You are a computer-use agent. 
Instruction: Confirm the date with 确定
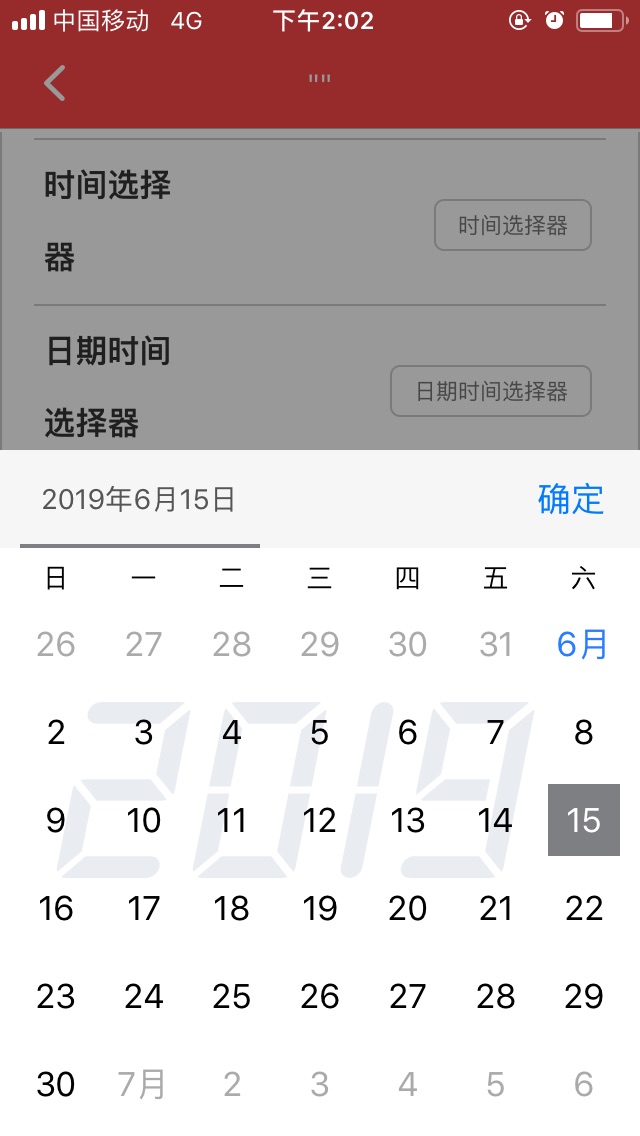570,498
